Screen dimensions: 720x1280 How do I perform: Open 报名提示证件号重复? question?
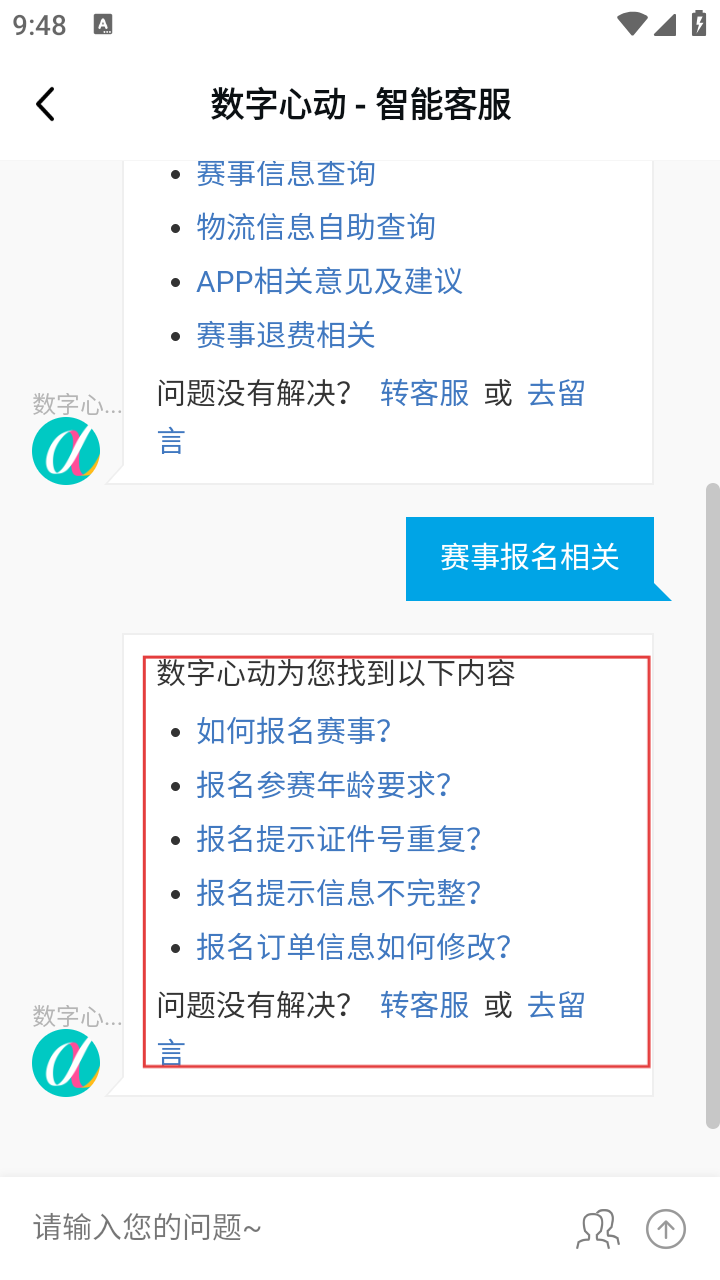coord(338,839)
